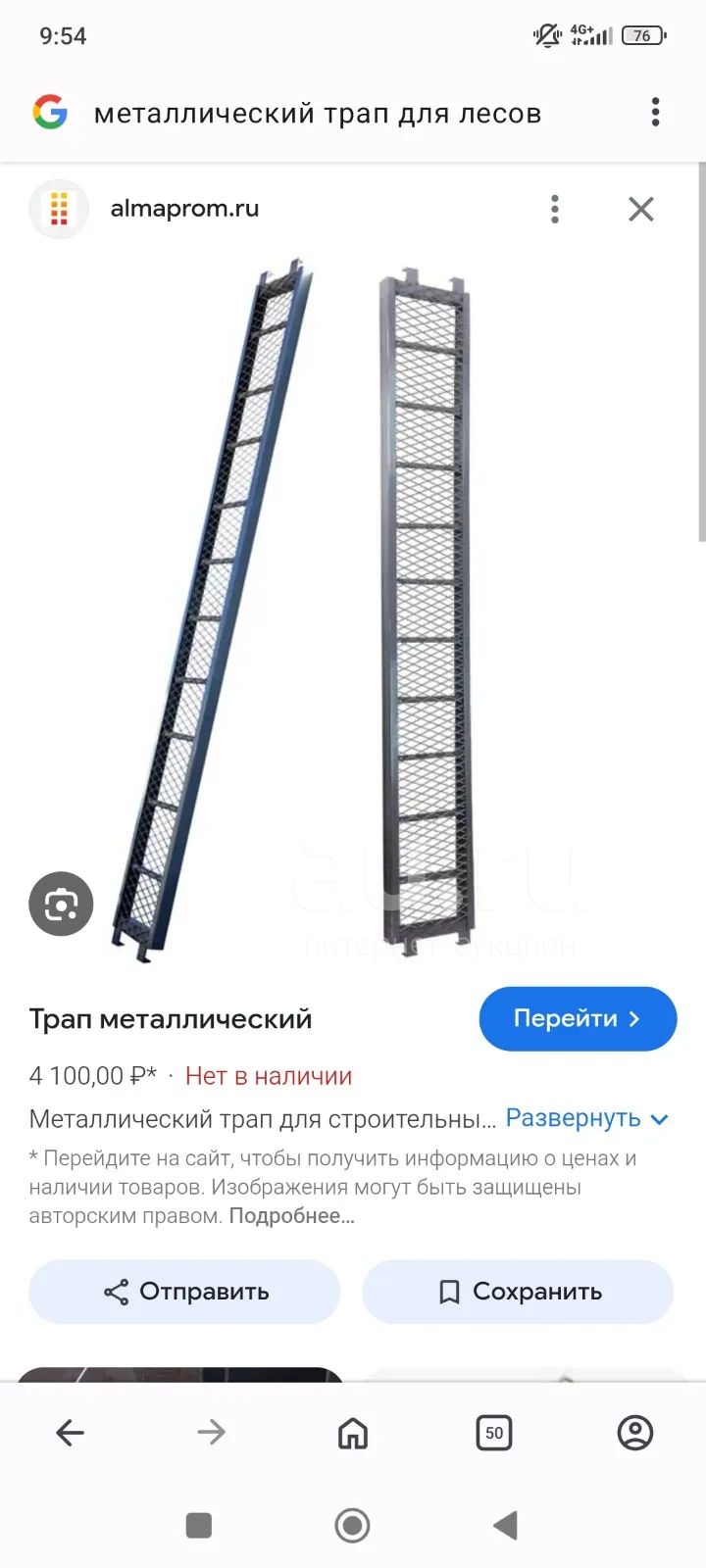
Task: Search the image with Google Lens
Action: 61,904
